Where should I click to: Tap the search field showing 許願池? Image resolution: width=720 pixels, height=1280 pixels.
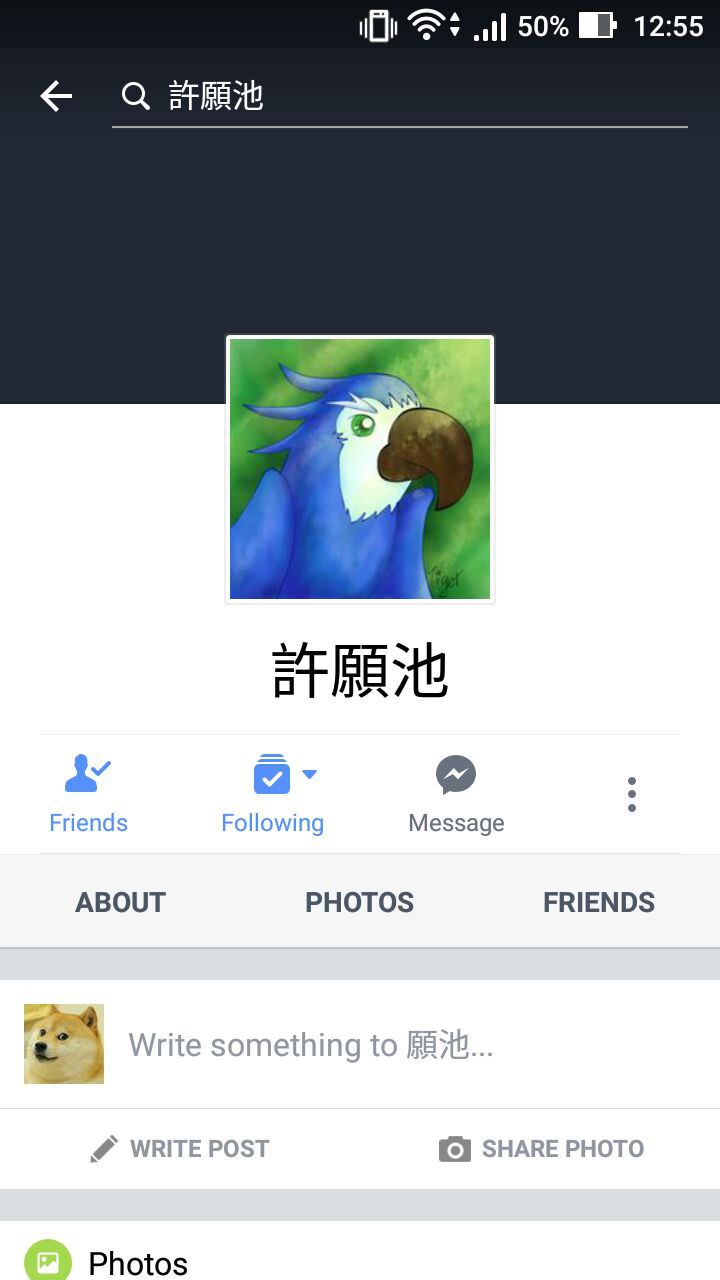[400, 96]
